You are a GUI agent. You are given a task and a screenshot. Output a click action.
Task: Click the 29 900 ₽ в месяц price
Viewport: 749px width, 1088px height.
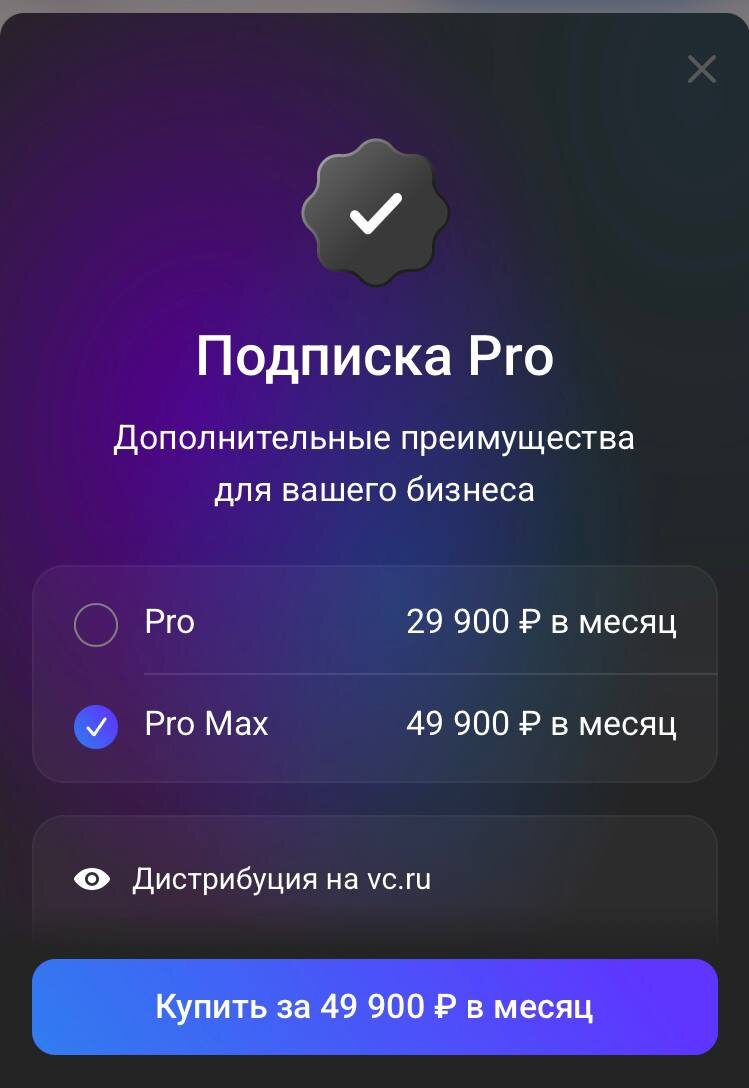point(541,621)
